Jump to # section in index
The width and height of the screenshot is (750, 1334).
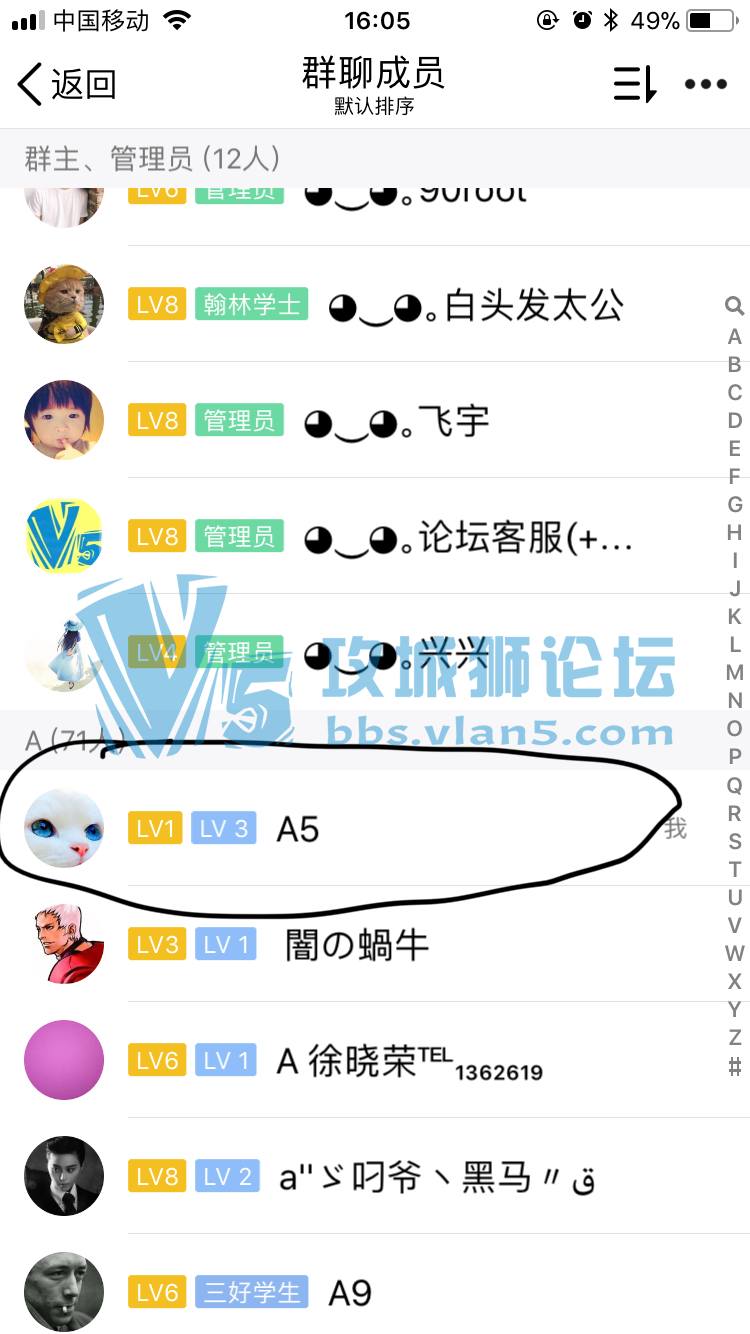tap(734, 1066)
